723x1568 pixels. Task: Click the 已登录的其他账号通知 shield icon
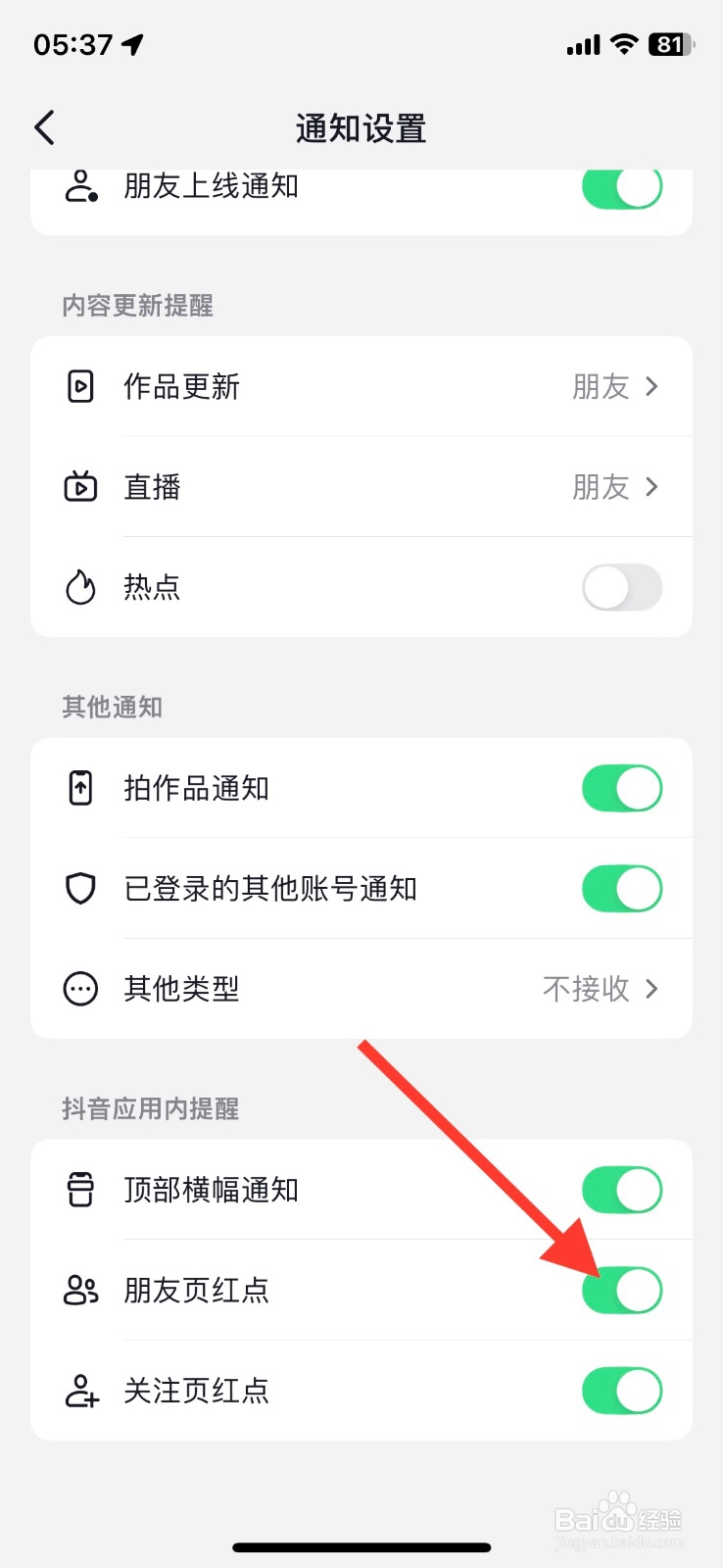[x=78, y=889]
